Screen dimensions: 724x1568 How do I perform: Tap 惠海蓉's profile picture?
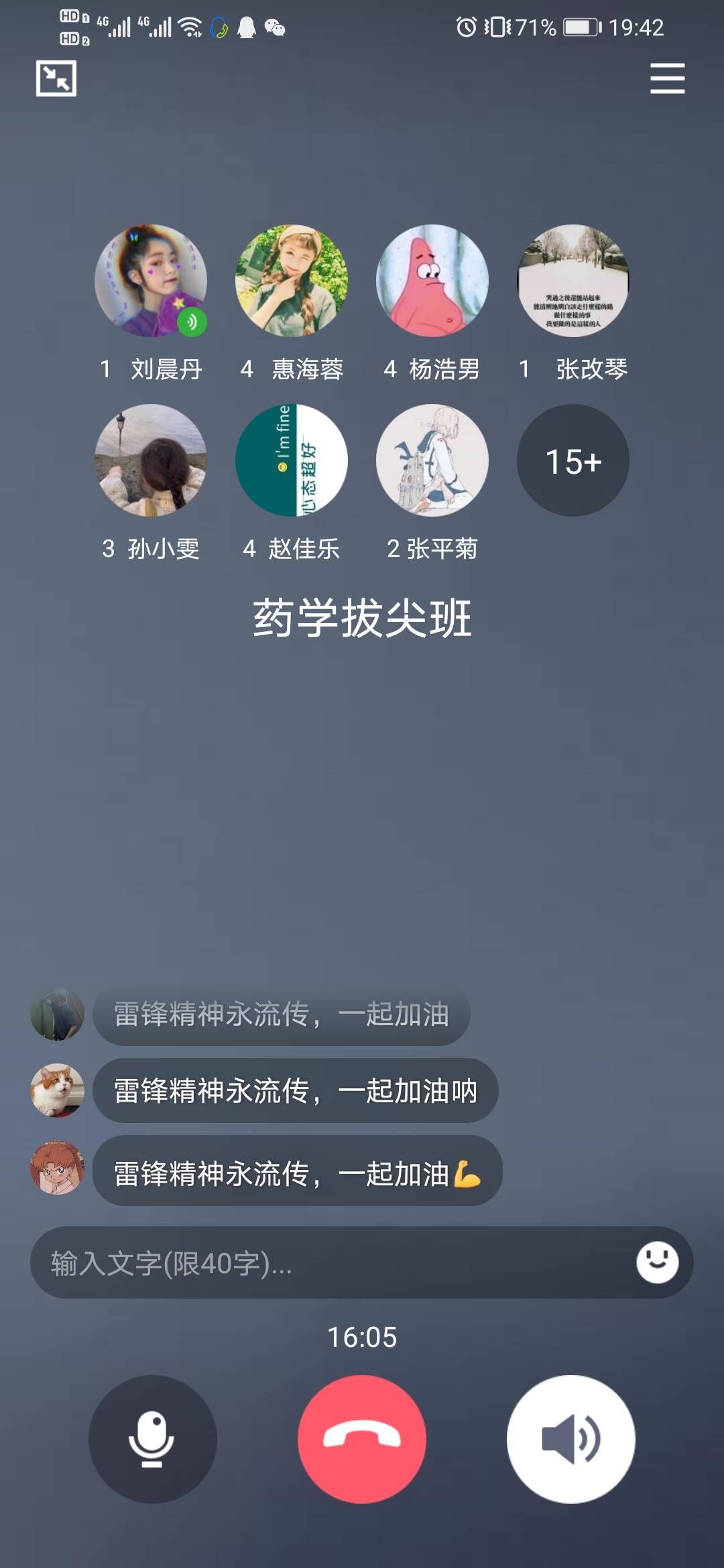pyautogui.click(x=292, y=280)
